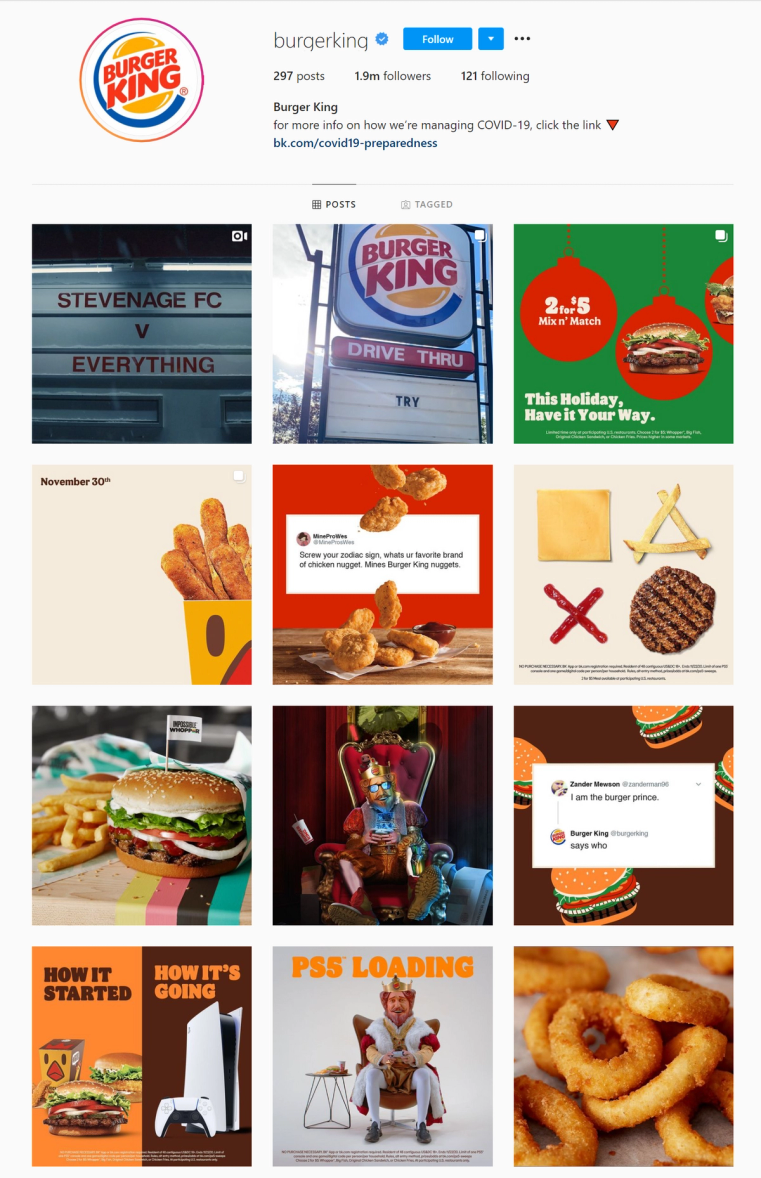The width and height of the screenshot is (761, 1178).
Task: Open the How It Started post
Action: tap(142, 1056)
